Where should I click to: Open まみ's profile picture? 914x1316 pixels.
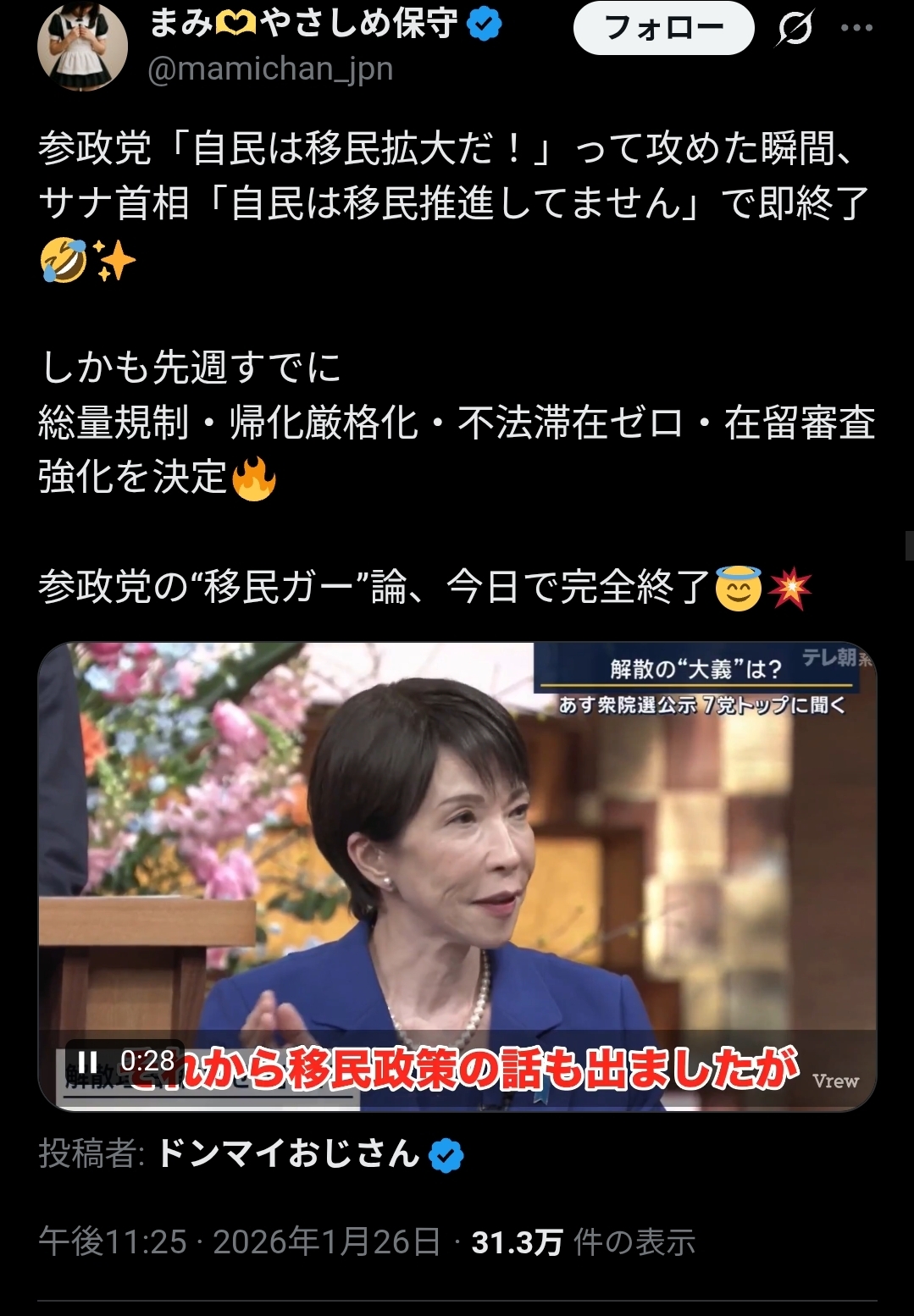point(82,47)
